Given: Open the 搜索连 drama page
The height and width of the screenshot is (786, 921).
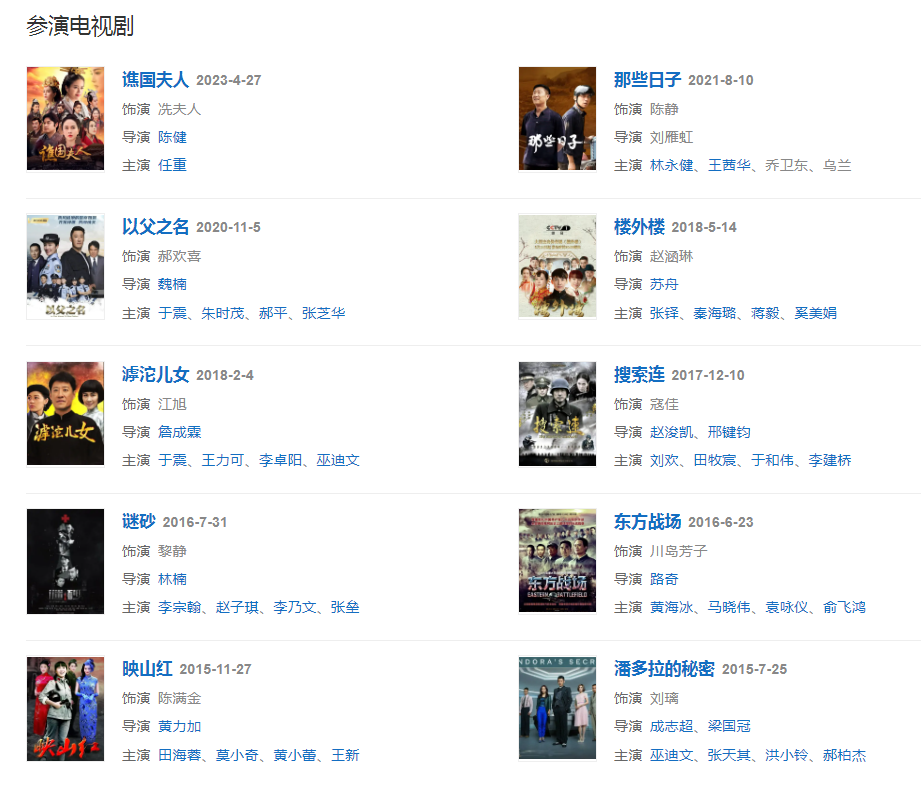Looking at the screenshot, I should point(639,375).
